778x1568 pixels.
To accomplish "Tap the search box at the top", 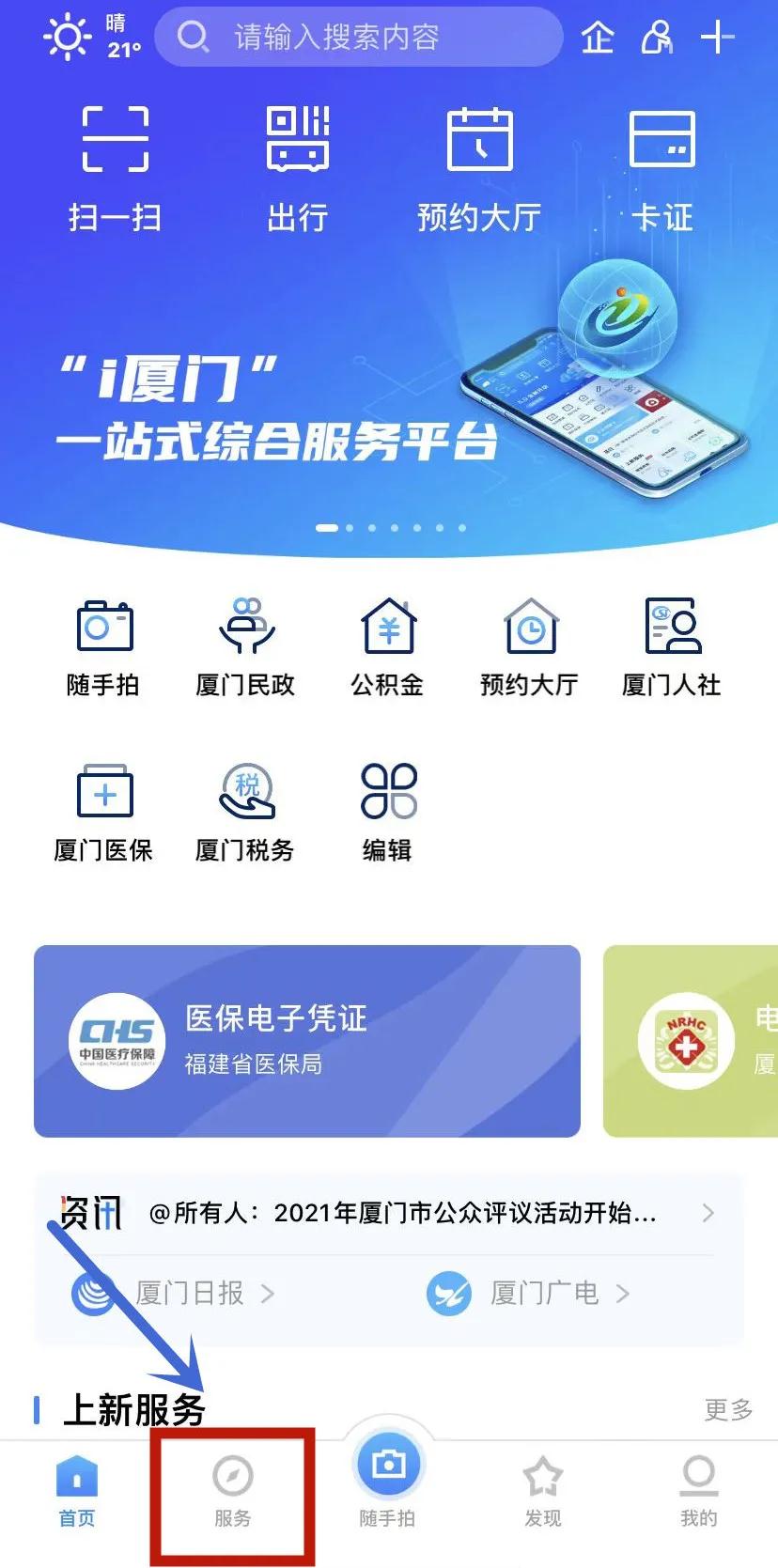I will (x=357, y=38).
